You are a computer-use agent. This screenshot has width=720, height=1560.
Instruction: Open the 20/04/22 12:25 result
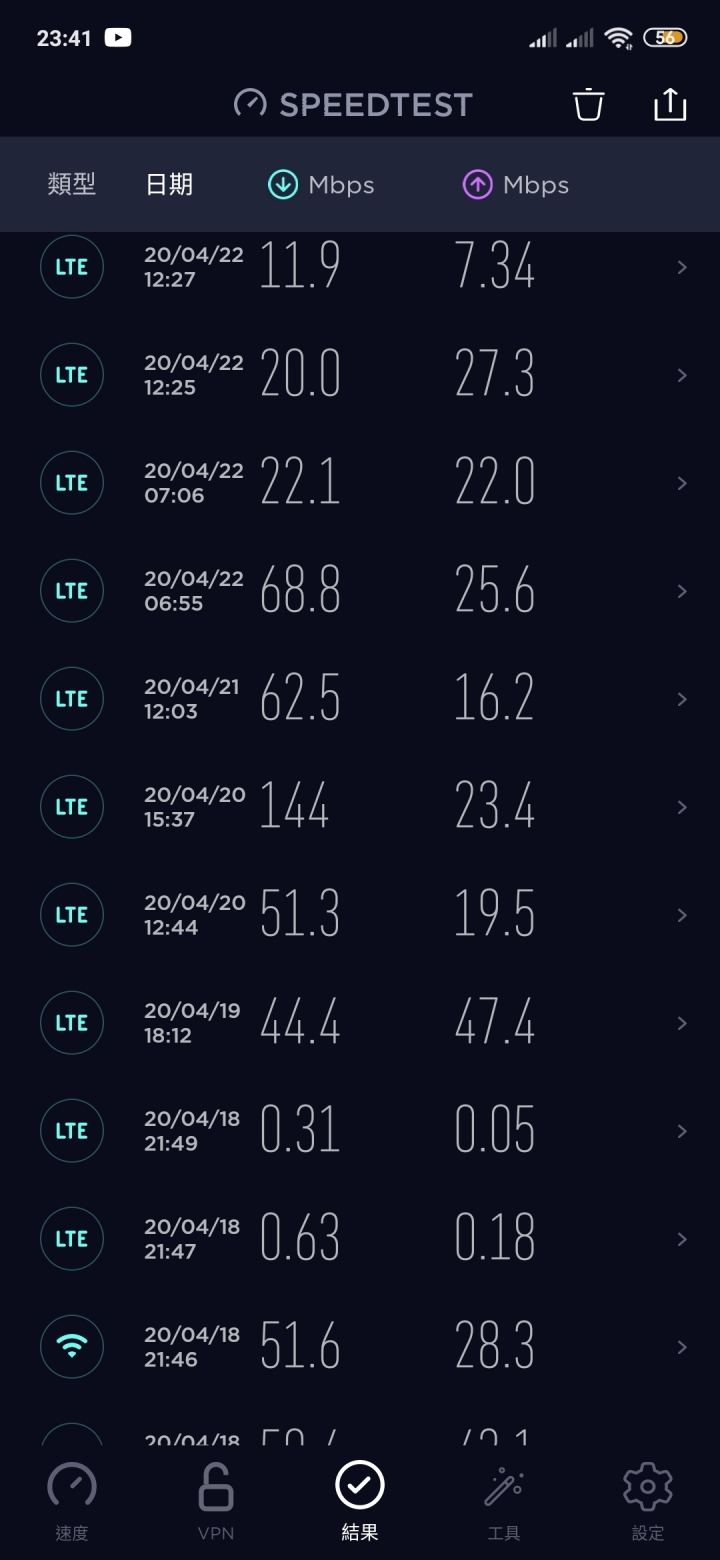point(360,375)
